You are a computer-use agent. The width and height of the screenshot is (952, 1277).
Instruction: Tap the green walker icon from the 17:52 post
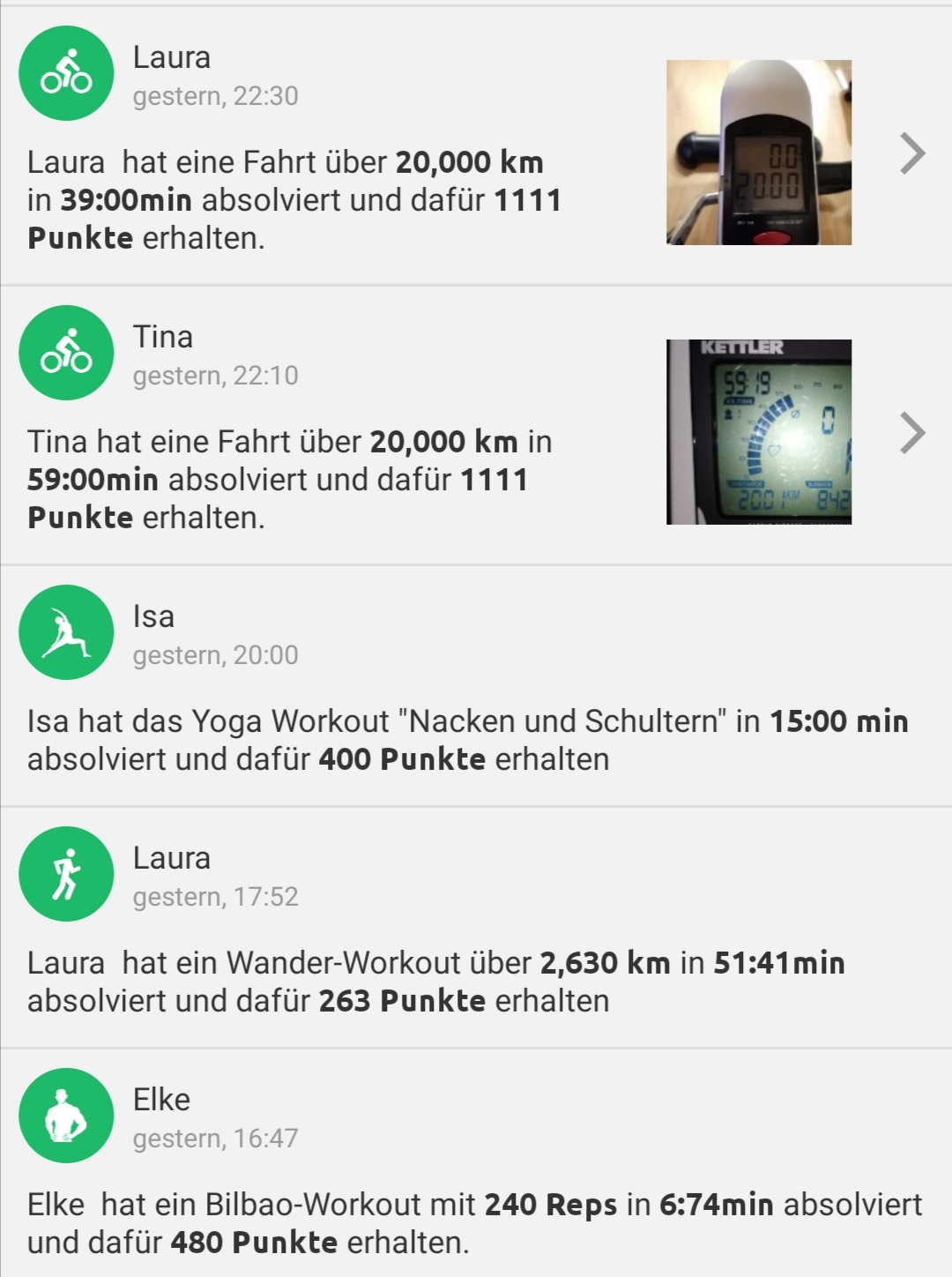[63, 873]
